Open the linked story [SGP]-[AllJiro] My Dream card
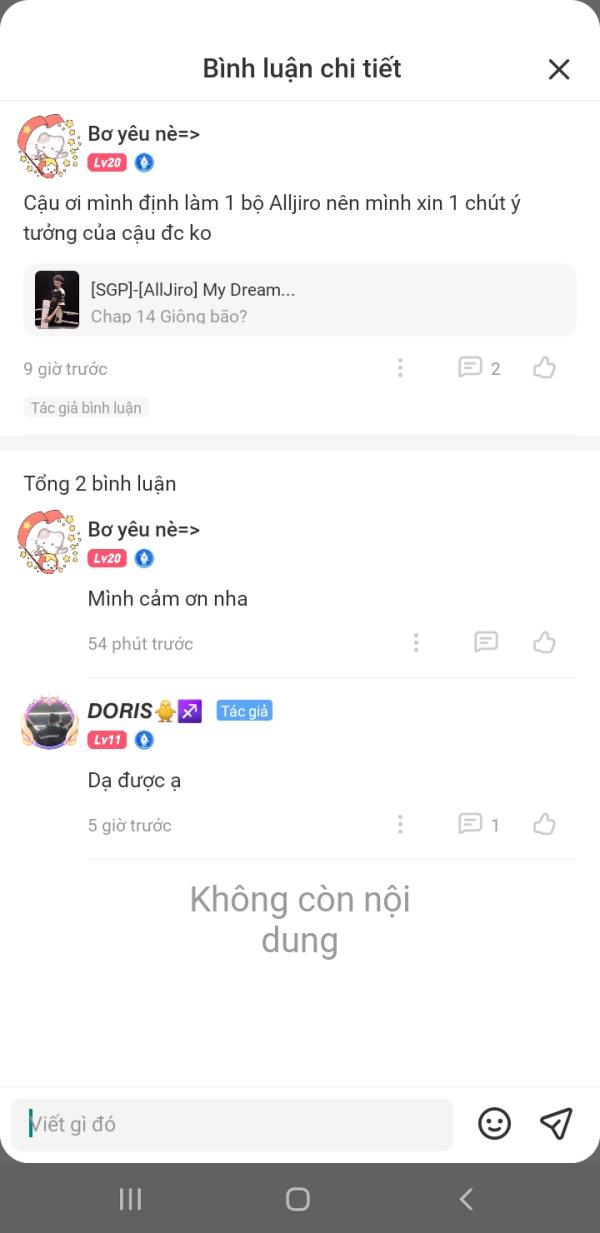This screenshot has height=1233, width=600. [x=300, y=300]
